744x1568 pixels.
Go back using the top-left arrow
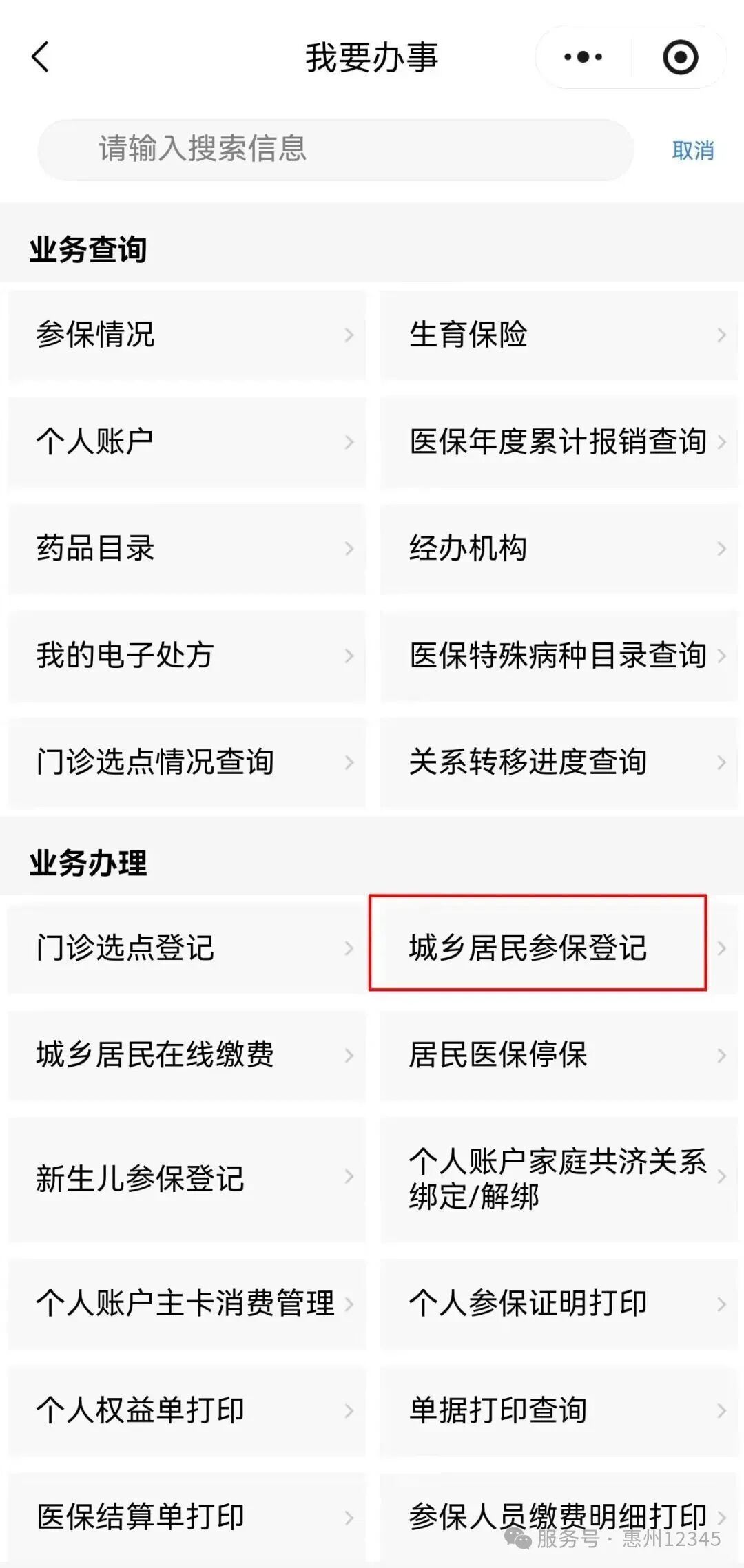[x=41, y=56]
